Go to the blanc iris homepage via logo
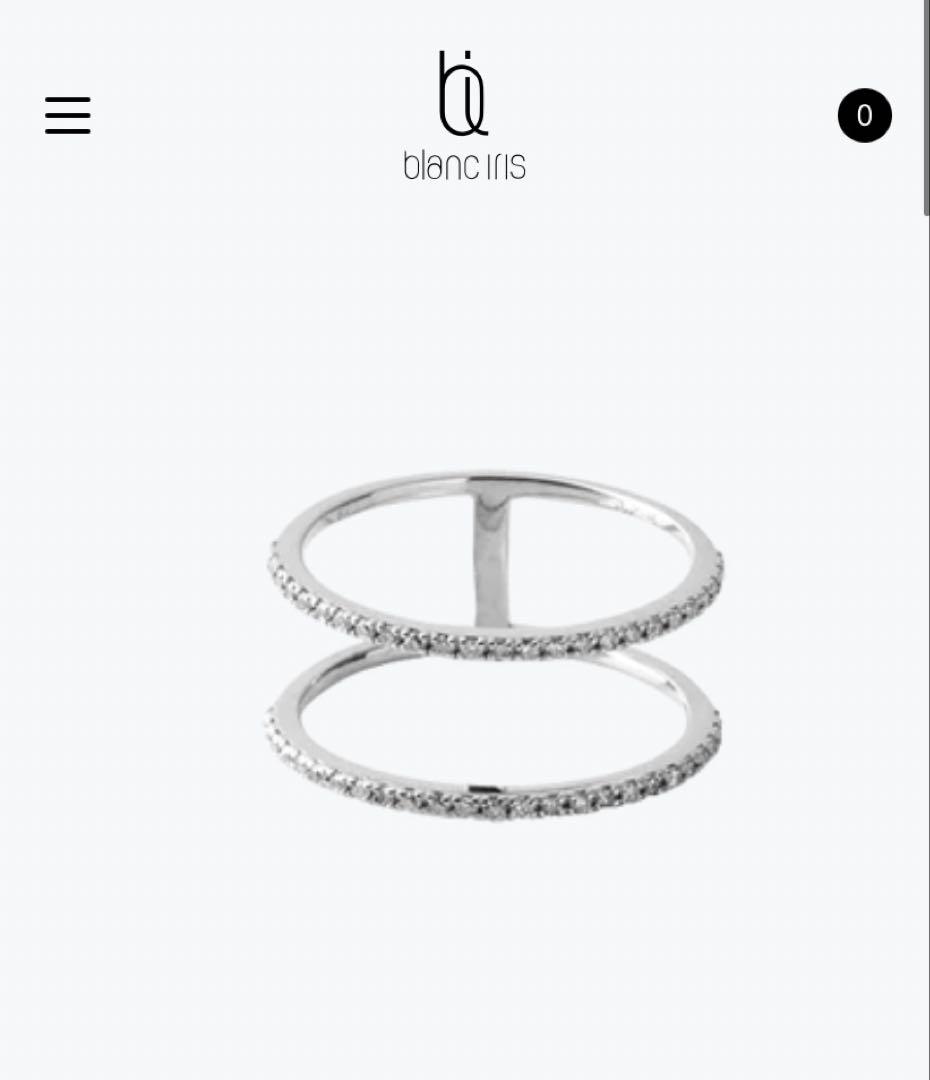Image resolution: width=930 pixels, height=1080 pixels. click(x=464, y=116)
